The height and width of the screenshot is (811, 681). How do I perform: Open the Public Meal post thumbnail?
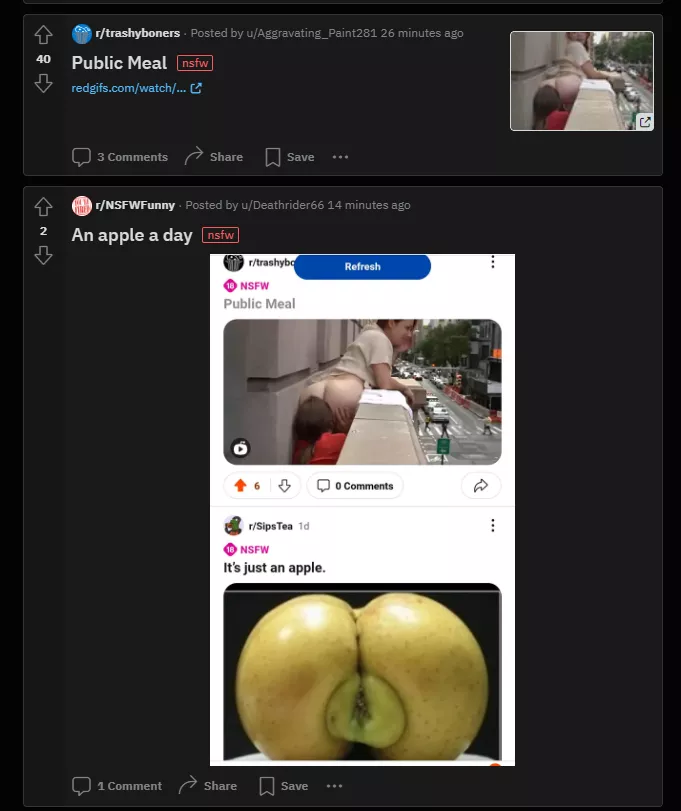[581, 81]
